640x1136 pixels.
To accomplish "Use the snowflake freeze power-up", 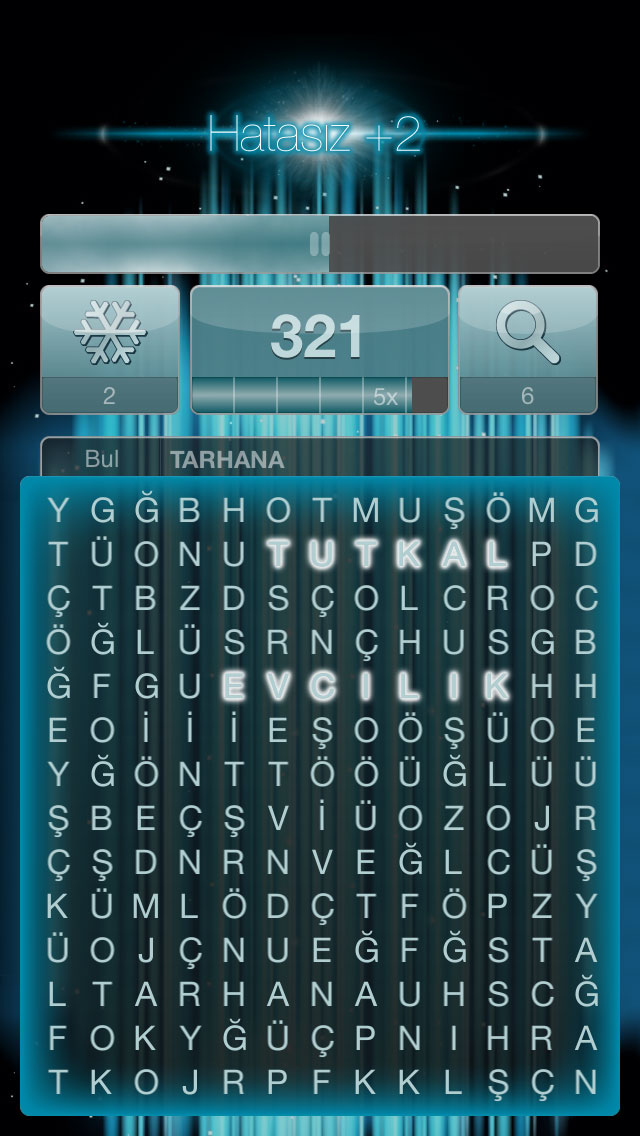I will (110, 349).
